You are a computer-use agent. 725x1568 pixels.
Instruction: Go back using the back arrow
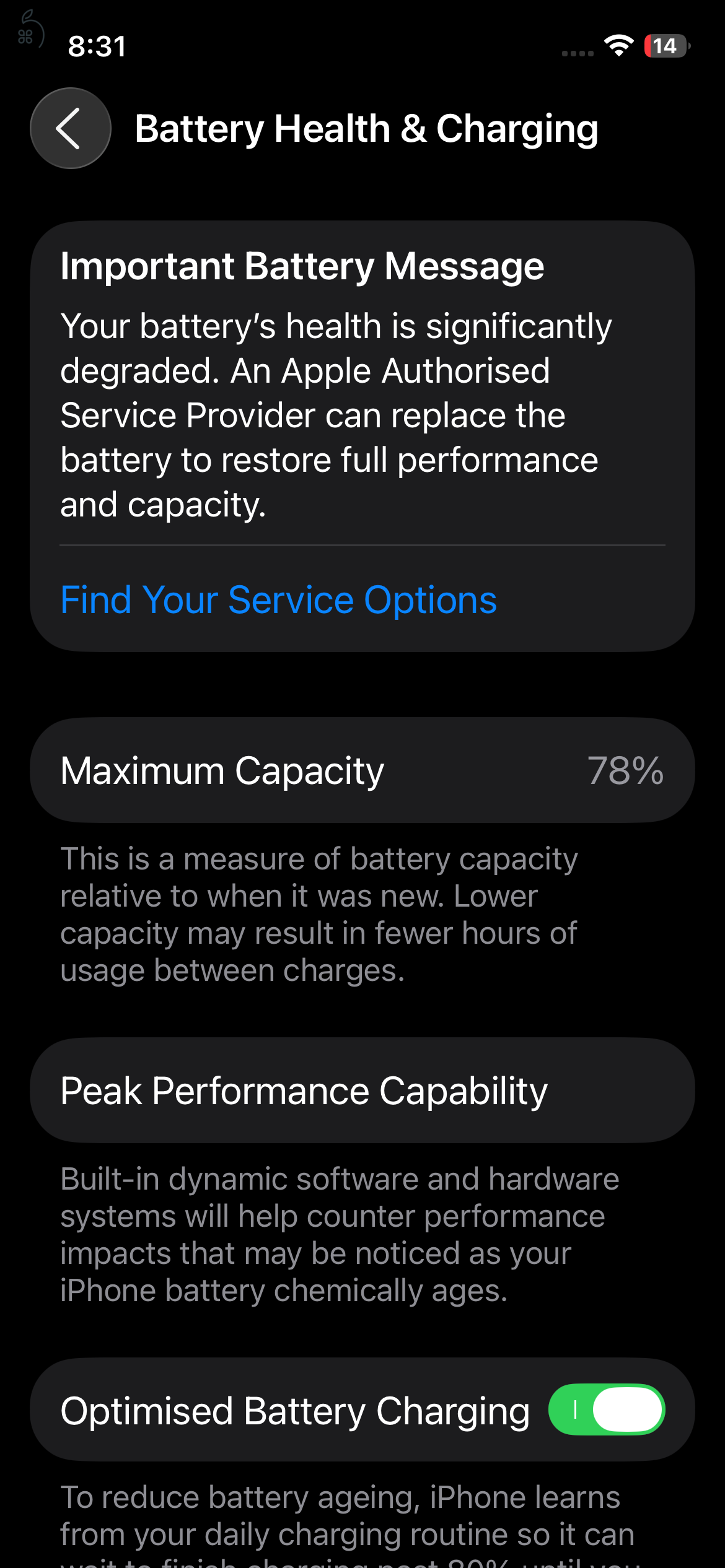click(70, 128)
